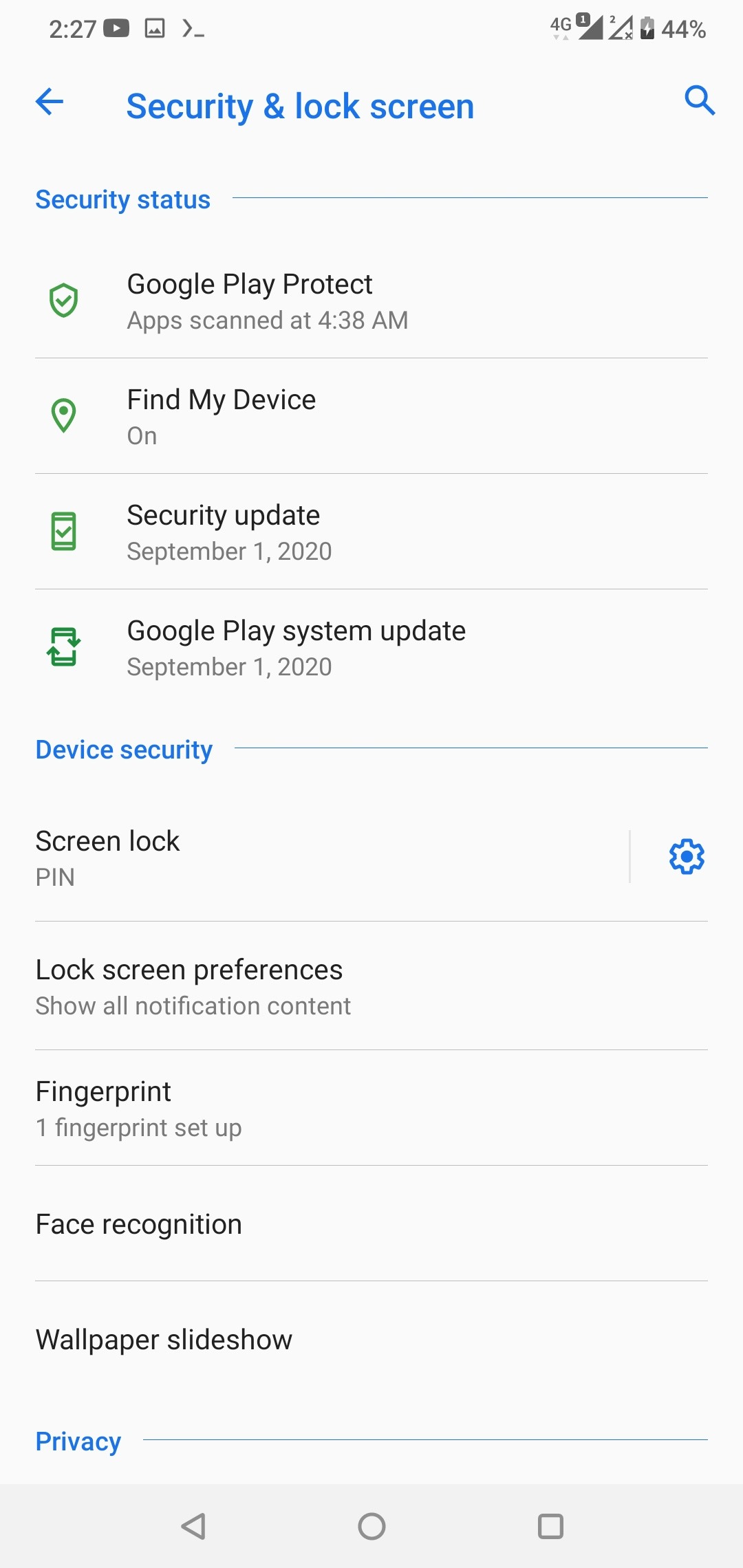Tap the gear icon beside Screen lock
The image size is (743, 1568).
(687, 857)
